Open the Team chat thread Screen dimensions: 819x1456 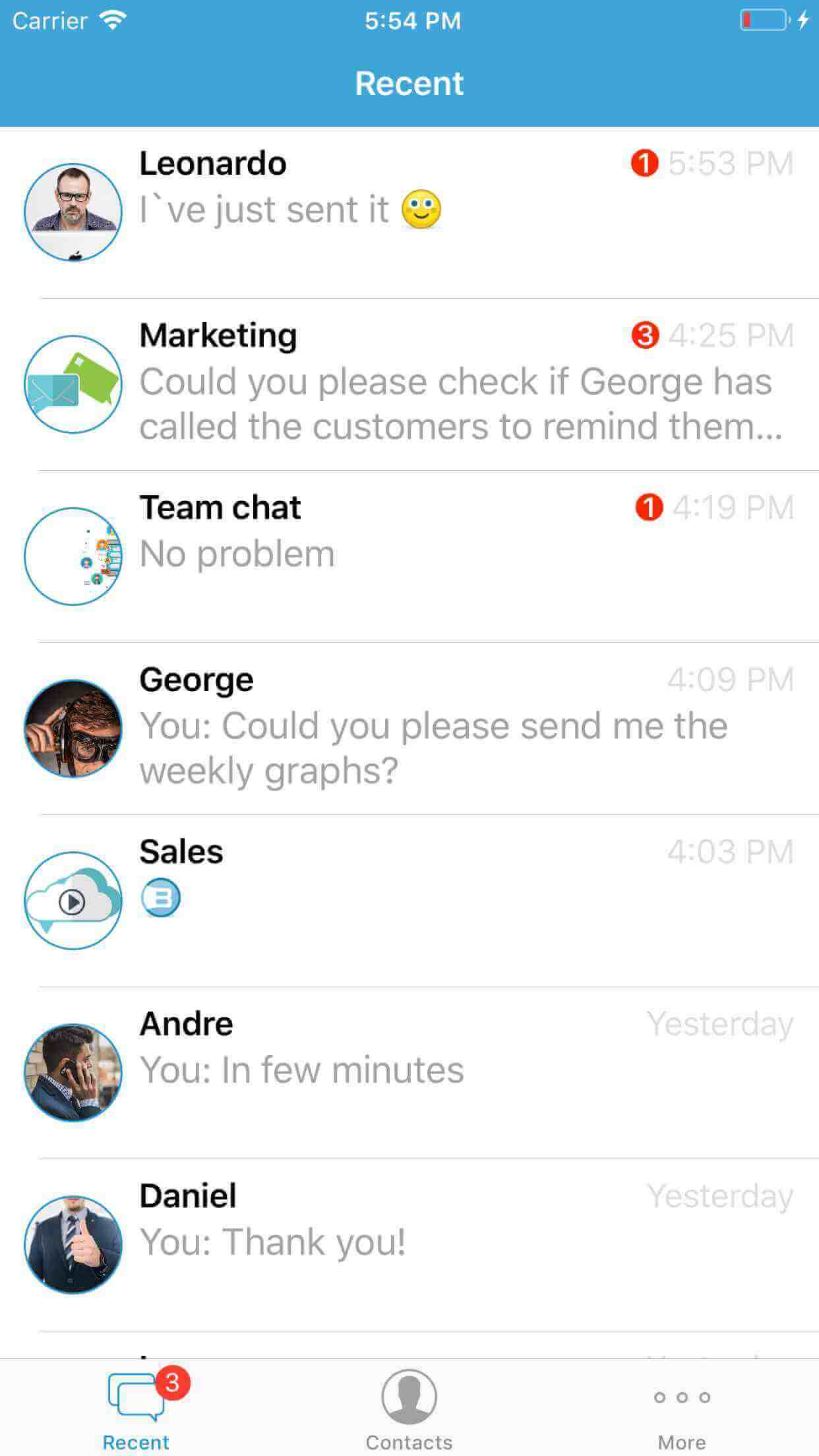pyautogui.click(x=409, y=557)
